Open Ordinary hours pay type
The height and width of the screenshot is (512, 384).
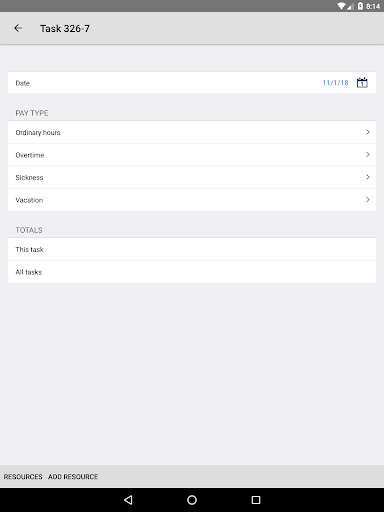pos(192,132)
